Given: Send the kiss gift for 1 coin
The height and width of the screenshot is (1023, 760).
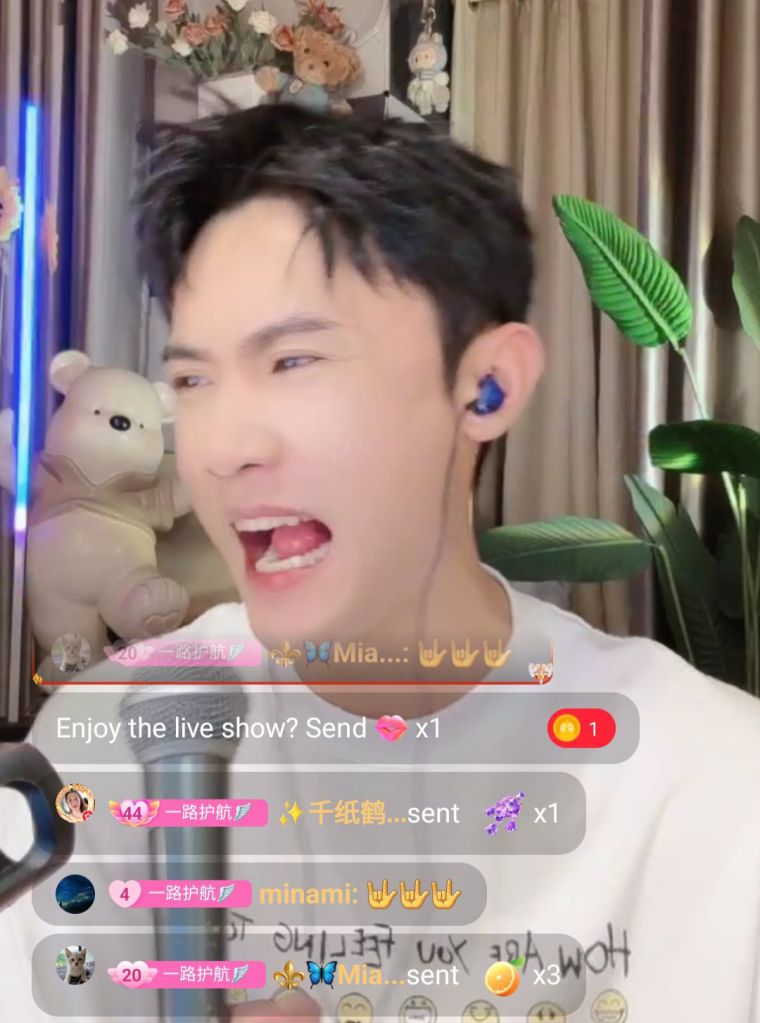Looking at the screenshot, I should pos(580,729).
